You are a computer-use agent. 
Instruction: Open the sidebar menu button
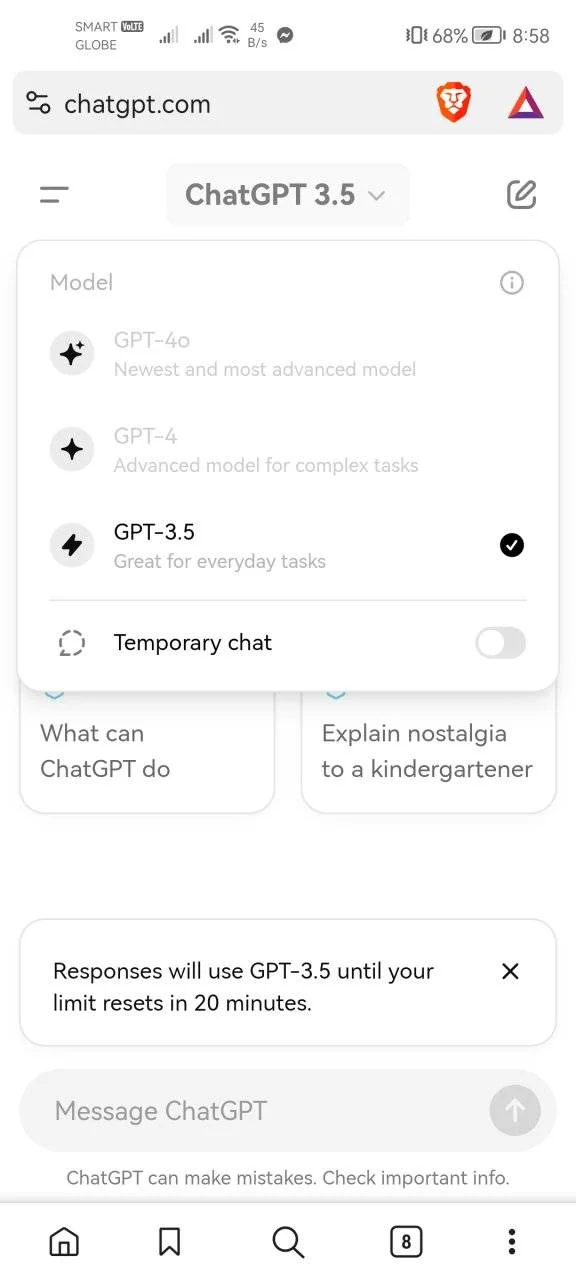pyautogui.click(x=54, y=195)
